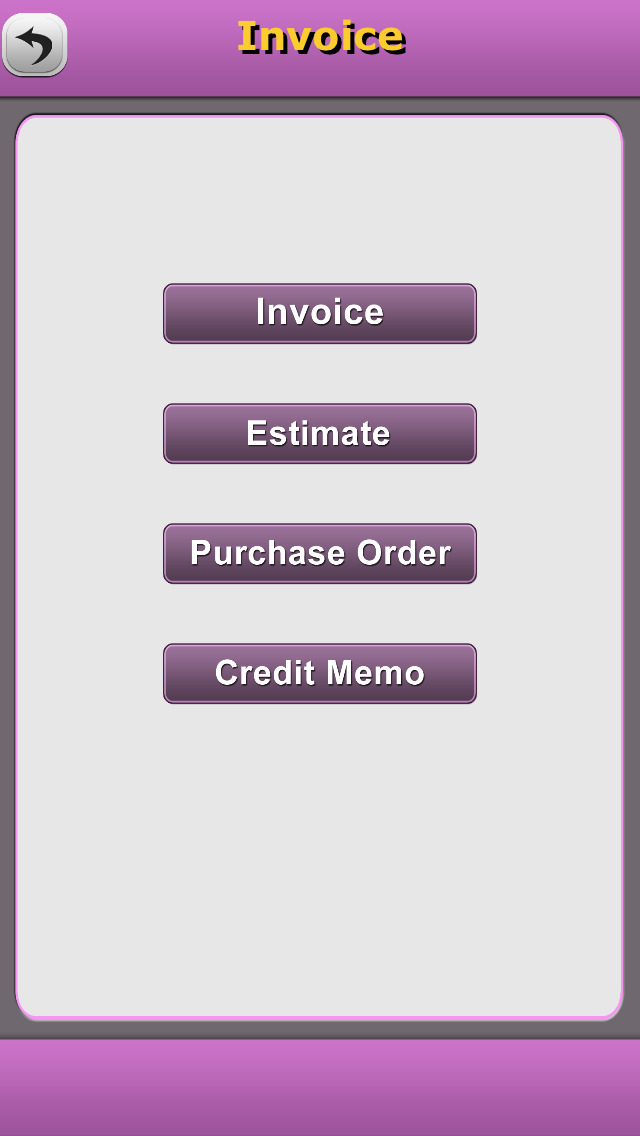The image size is (640, 1136).
Task: Choose Purchase Order
Action: [x=320, y=554]
